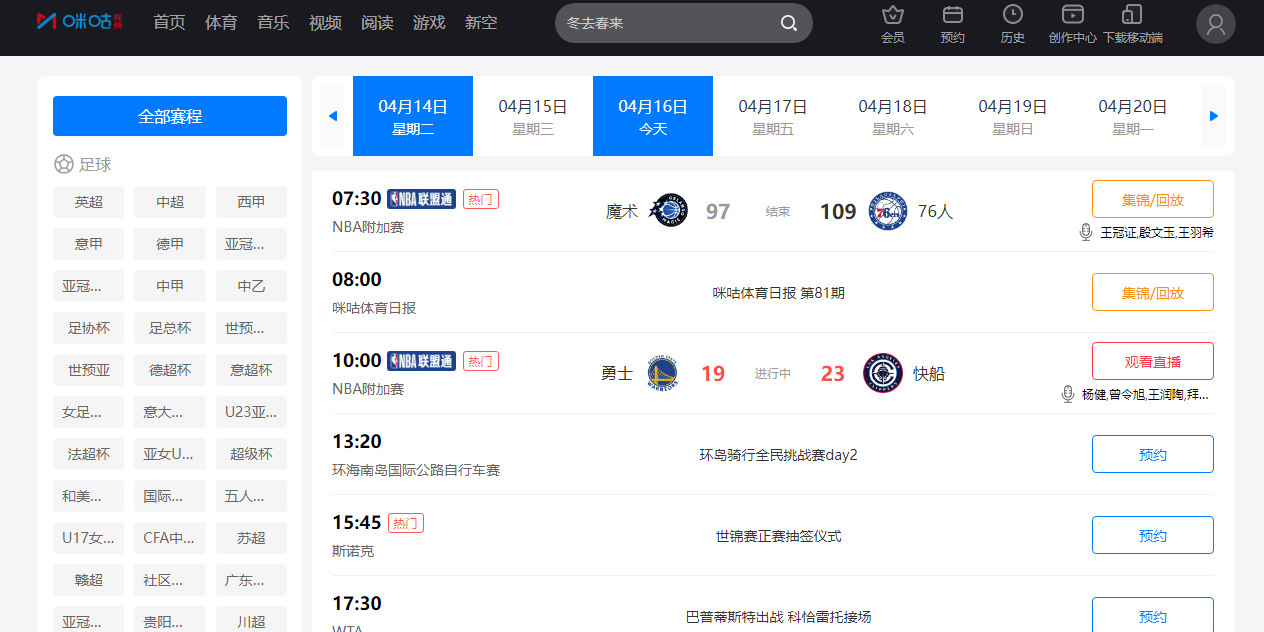Open 集锦/回放 for the 魔术 vs 76人 game
The image size is (1264, 632).
(1152, 199)
